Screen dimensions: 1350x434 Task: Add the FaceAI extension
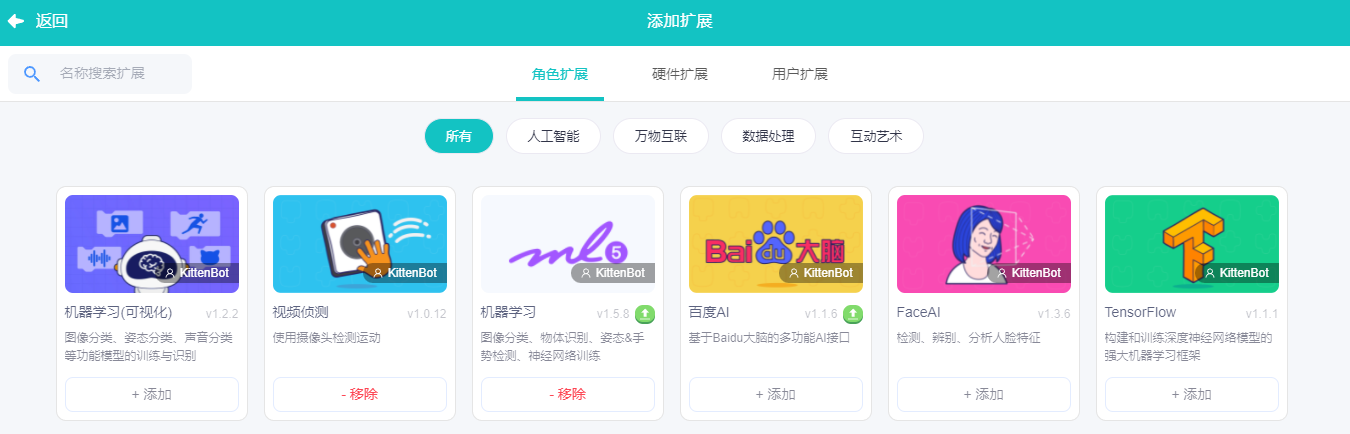click(x=984, y=394)
